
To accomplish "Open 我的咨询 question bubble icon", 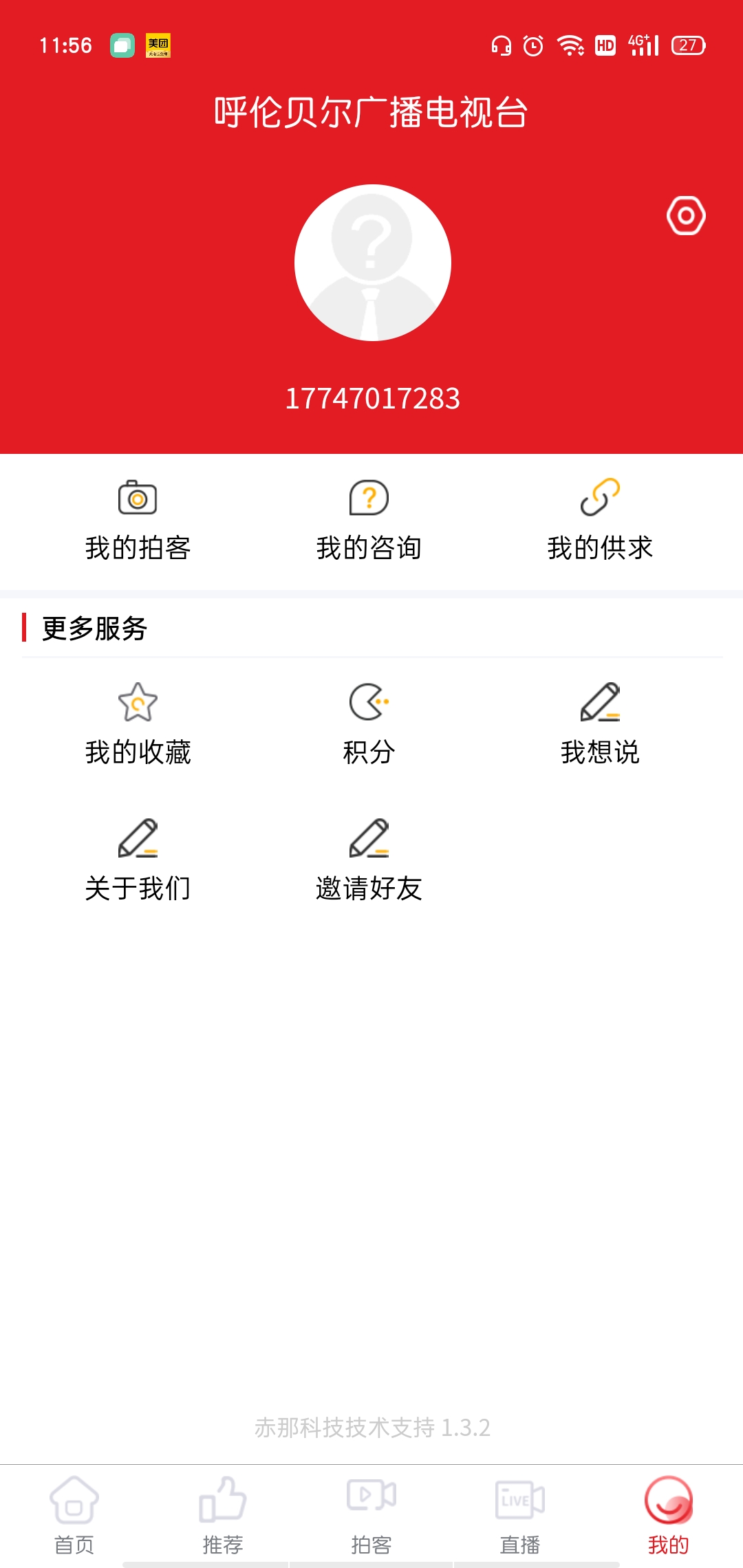I will (x=371, y=501).
